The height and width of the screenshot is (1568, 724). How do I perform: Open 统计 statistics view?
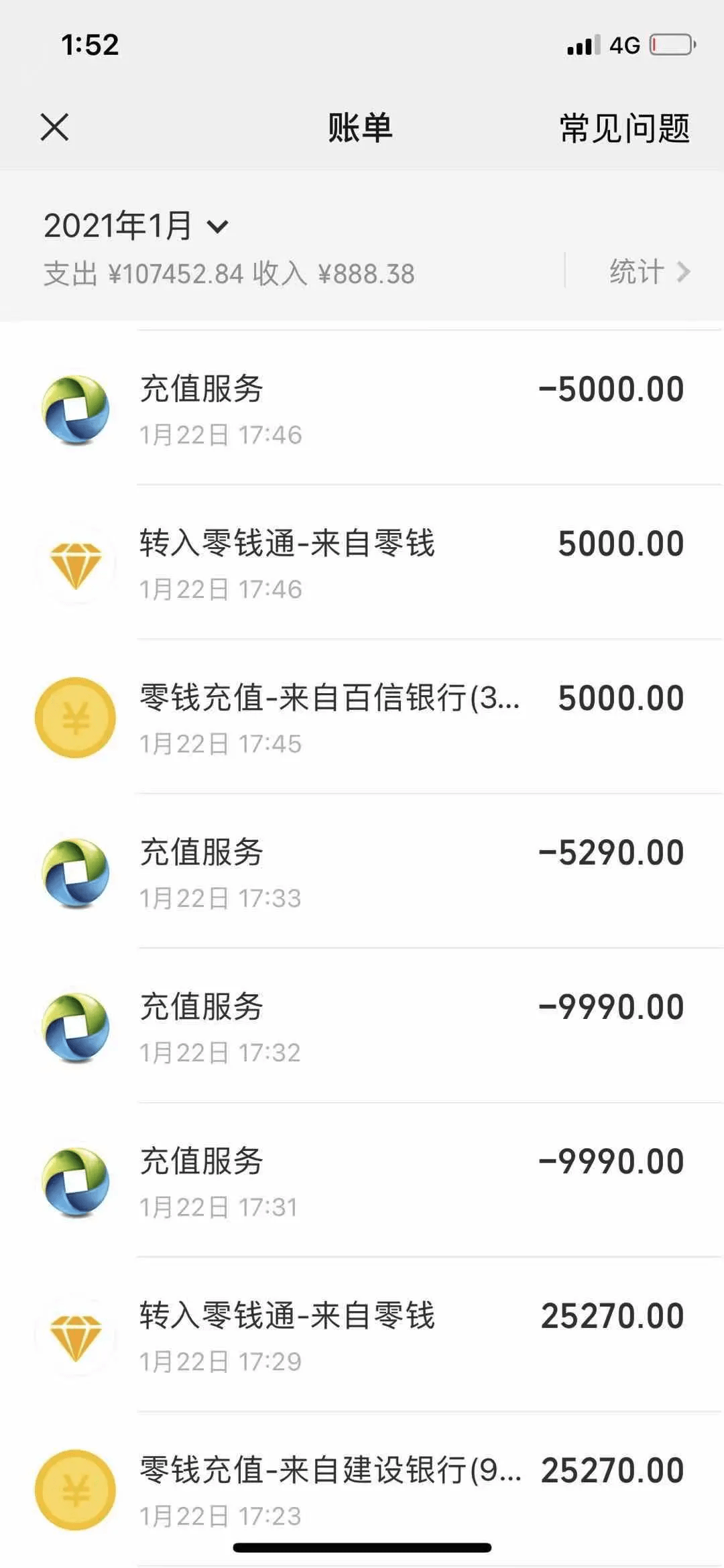pyautogui.click(x=649, y=272)
